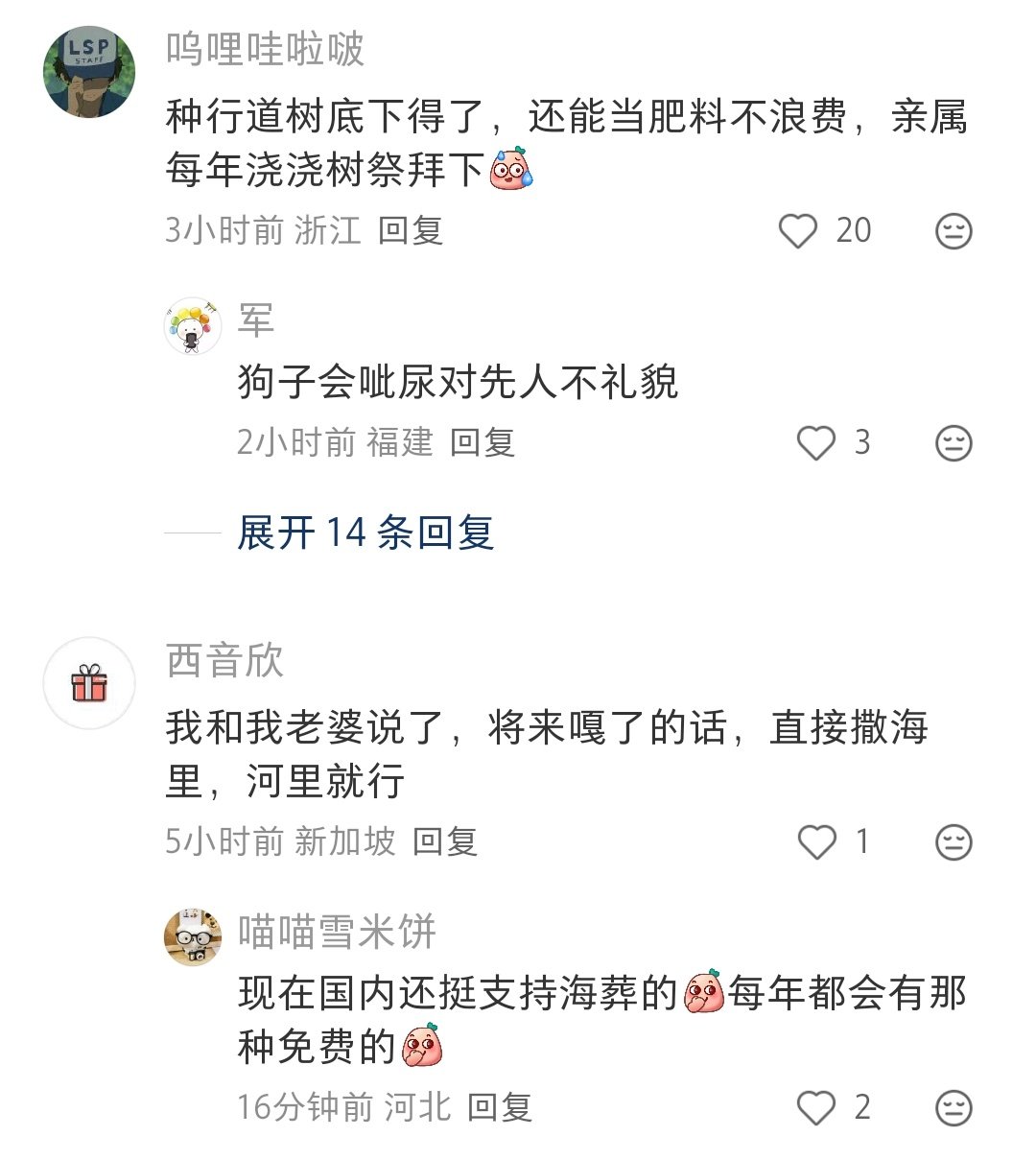Screen dimensions: 1036x1160
Task: Reply to 喵喵雪米饼's comment
Action: tap(500, 1107)
